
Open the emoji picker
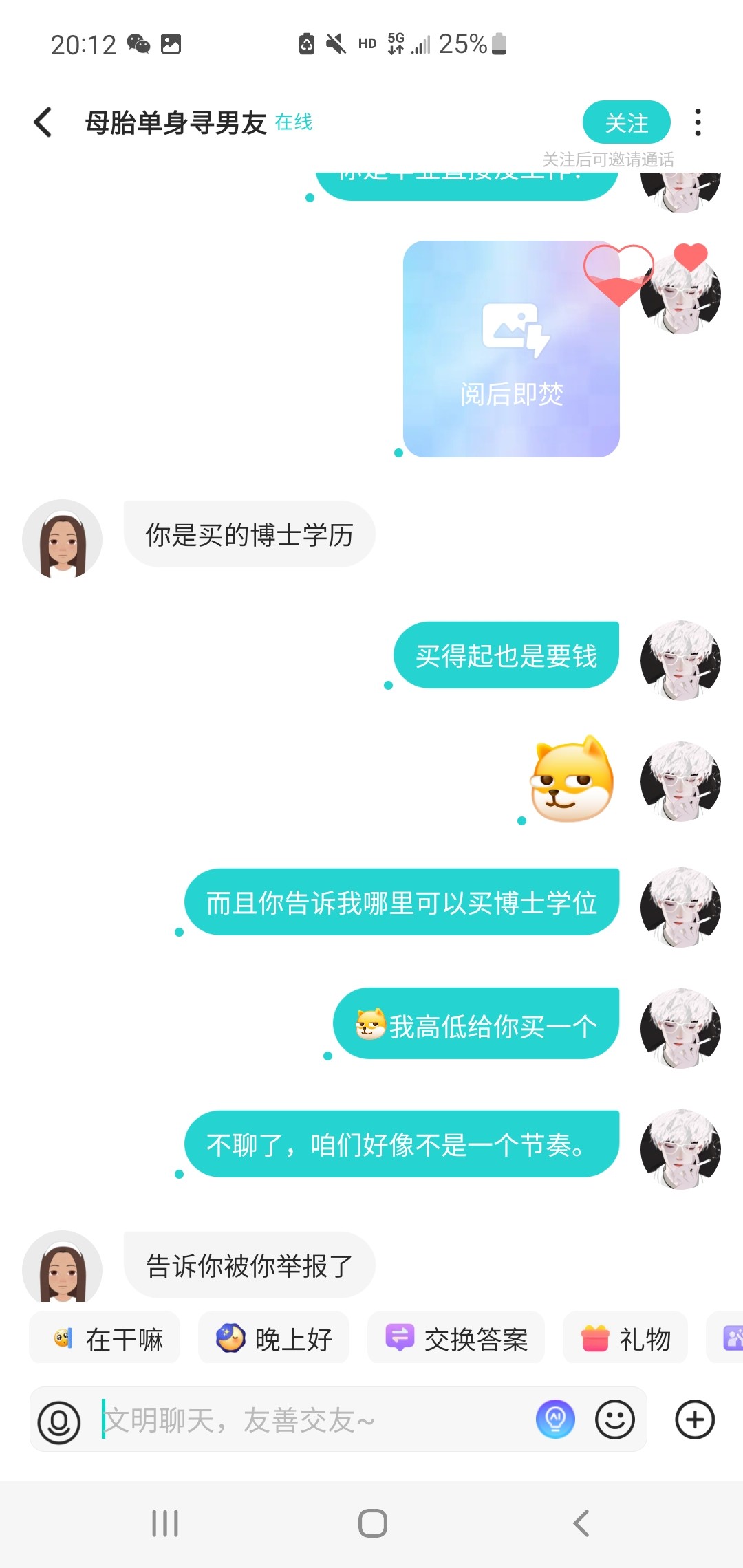pos(614,1419)
